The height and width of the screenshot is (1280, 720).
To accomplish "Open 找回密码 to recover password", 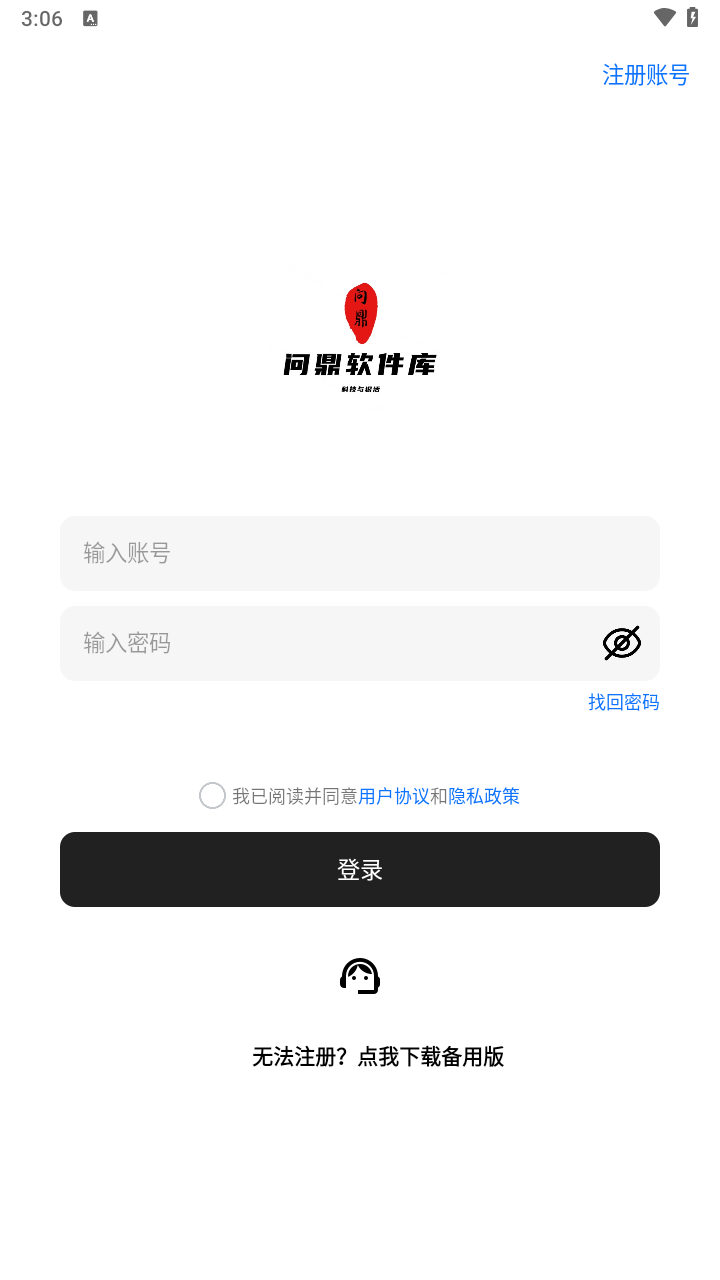I will point(623,702).
